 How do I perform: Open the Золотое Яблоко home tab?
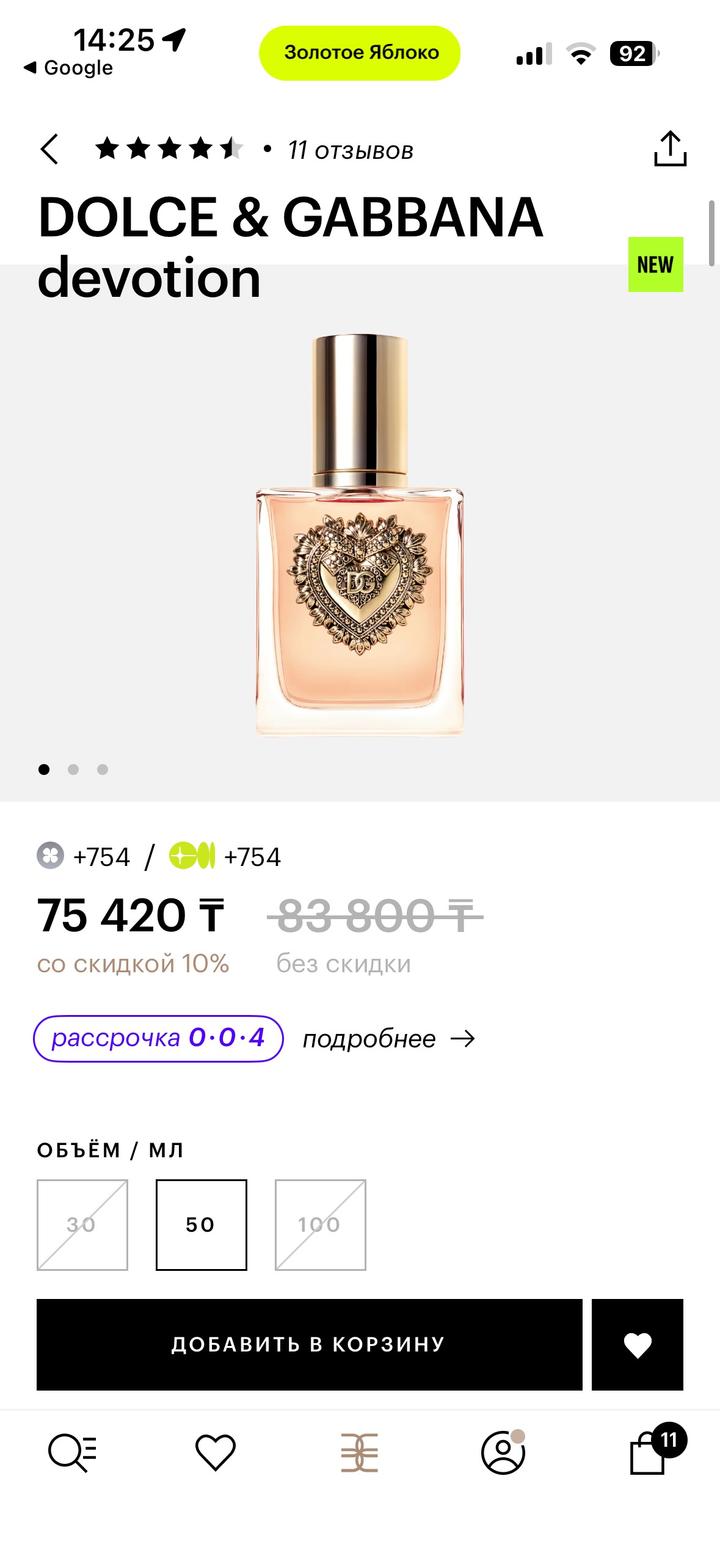tap(359, 1453)
